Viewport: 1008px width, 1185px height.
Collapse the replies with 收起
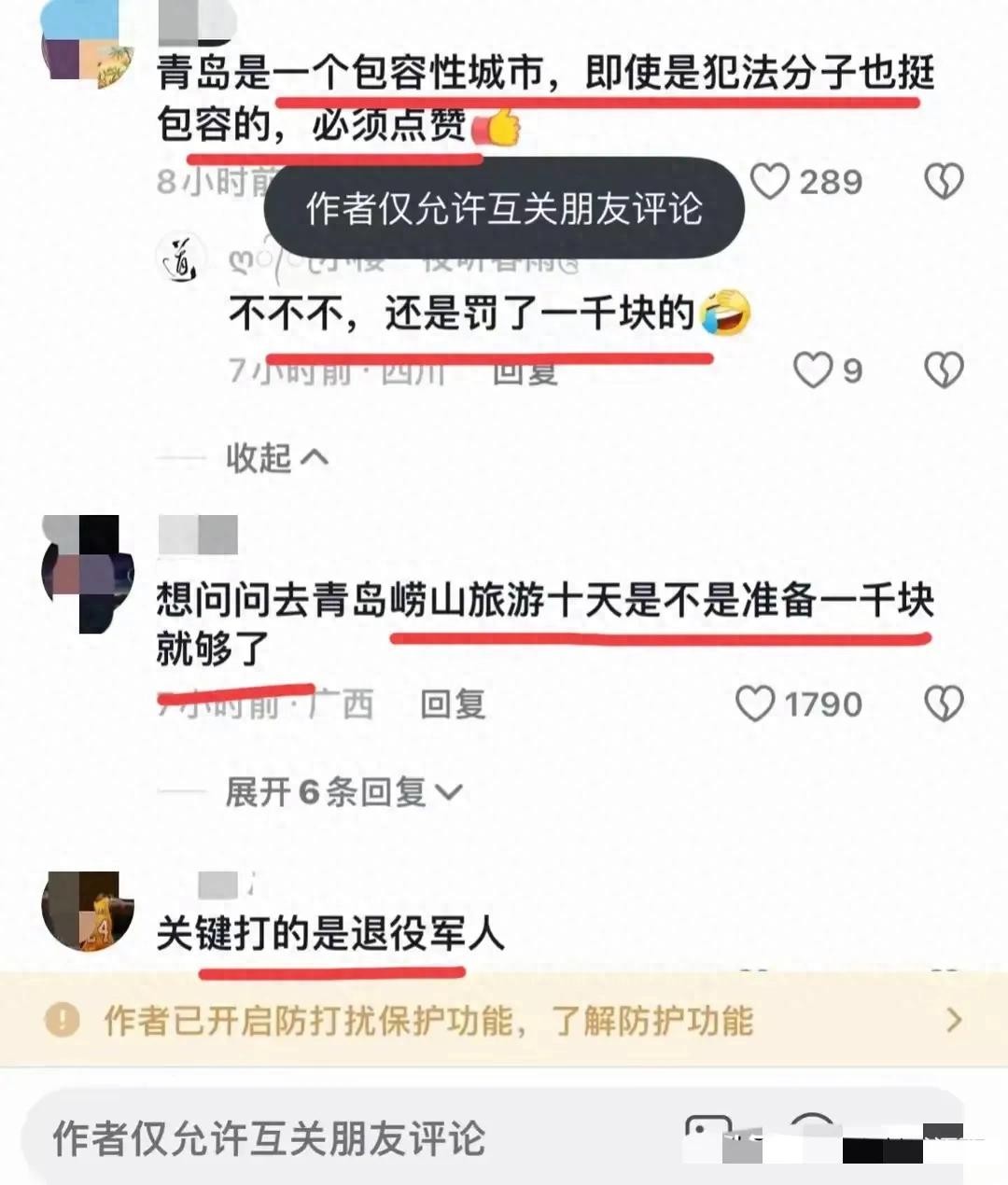(x=276, y=458)
